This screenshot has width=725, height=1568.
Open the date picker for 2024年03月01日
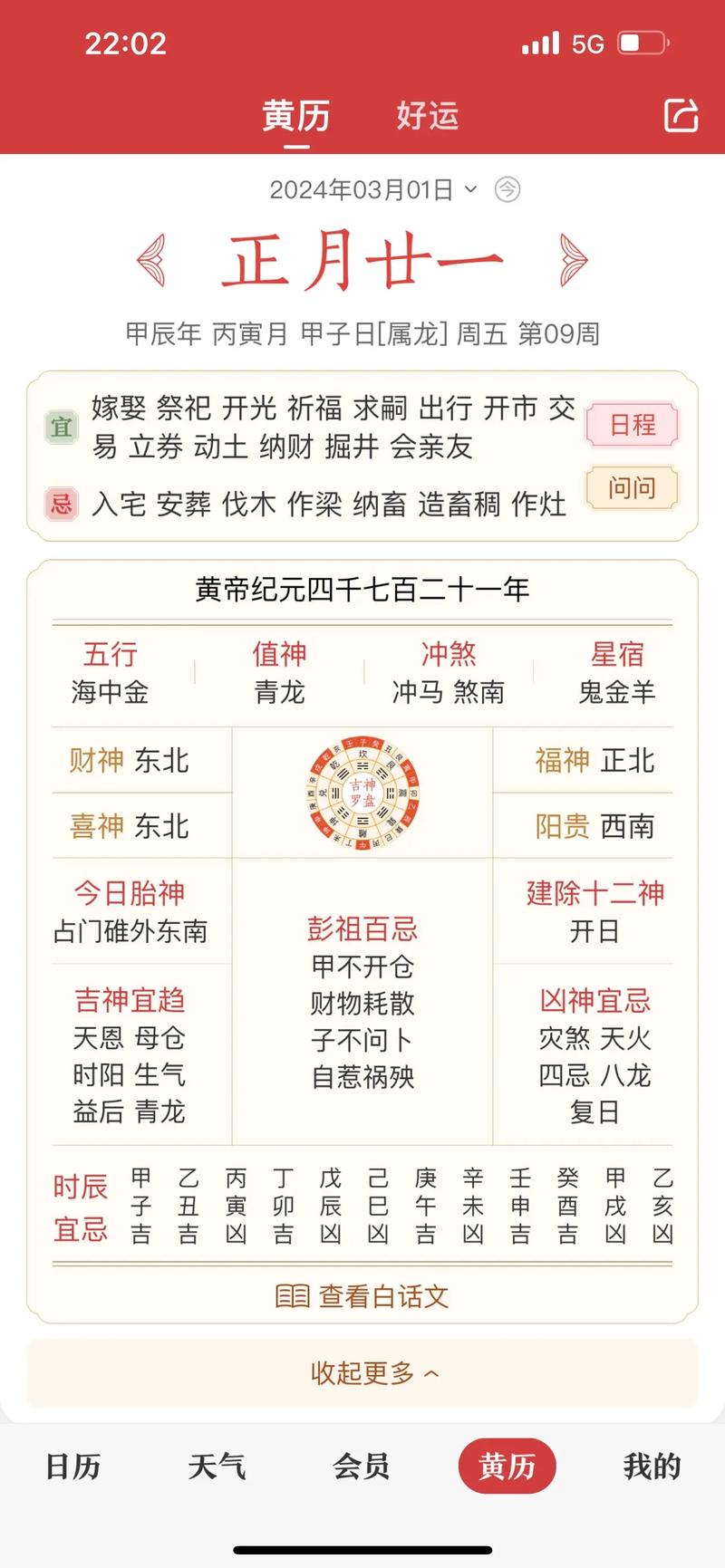click(372, 189)
